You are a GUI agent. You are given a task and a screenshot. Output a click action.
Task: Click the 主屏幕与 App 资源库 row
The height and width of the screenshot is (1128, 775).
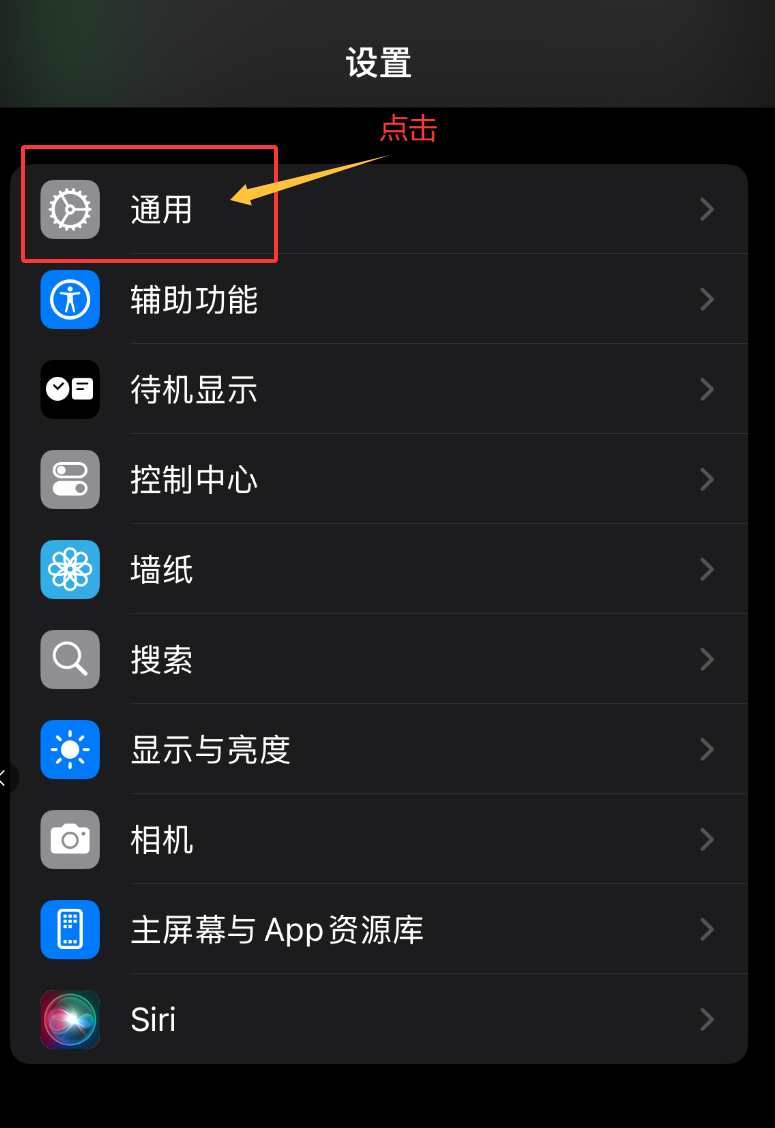pyautogui.click(x=300, y=929)
